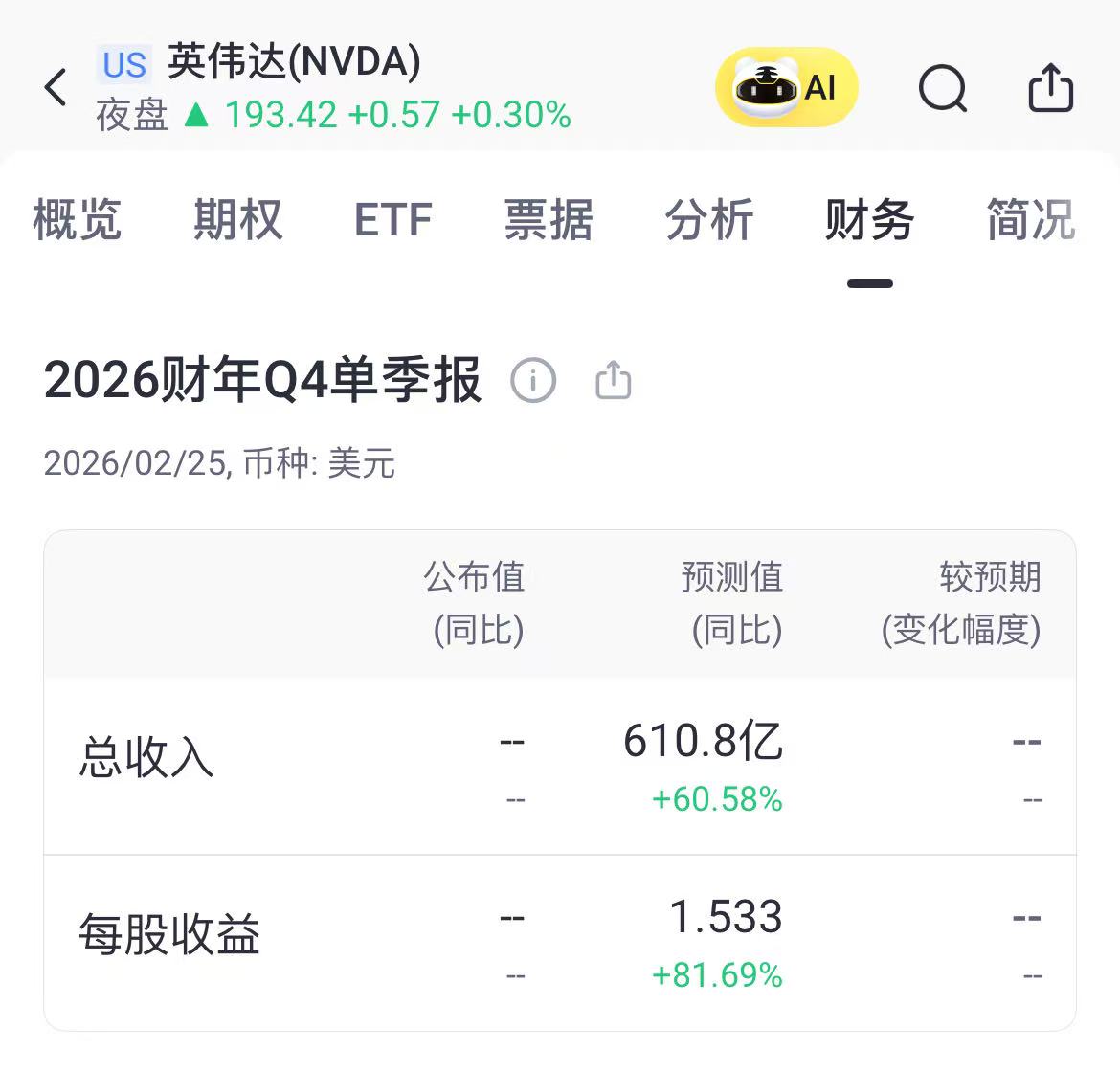Screen dimensions: 1120x1073
Task: Switch to the 期权 tab
Action: 237,219
